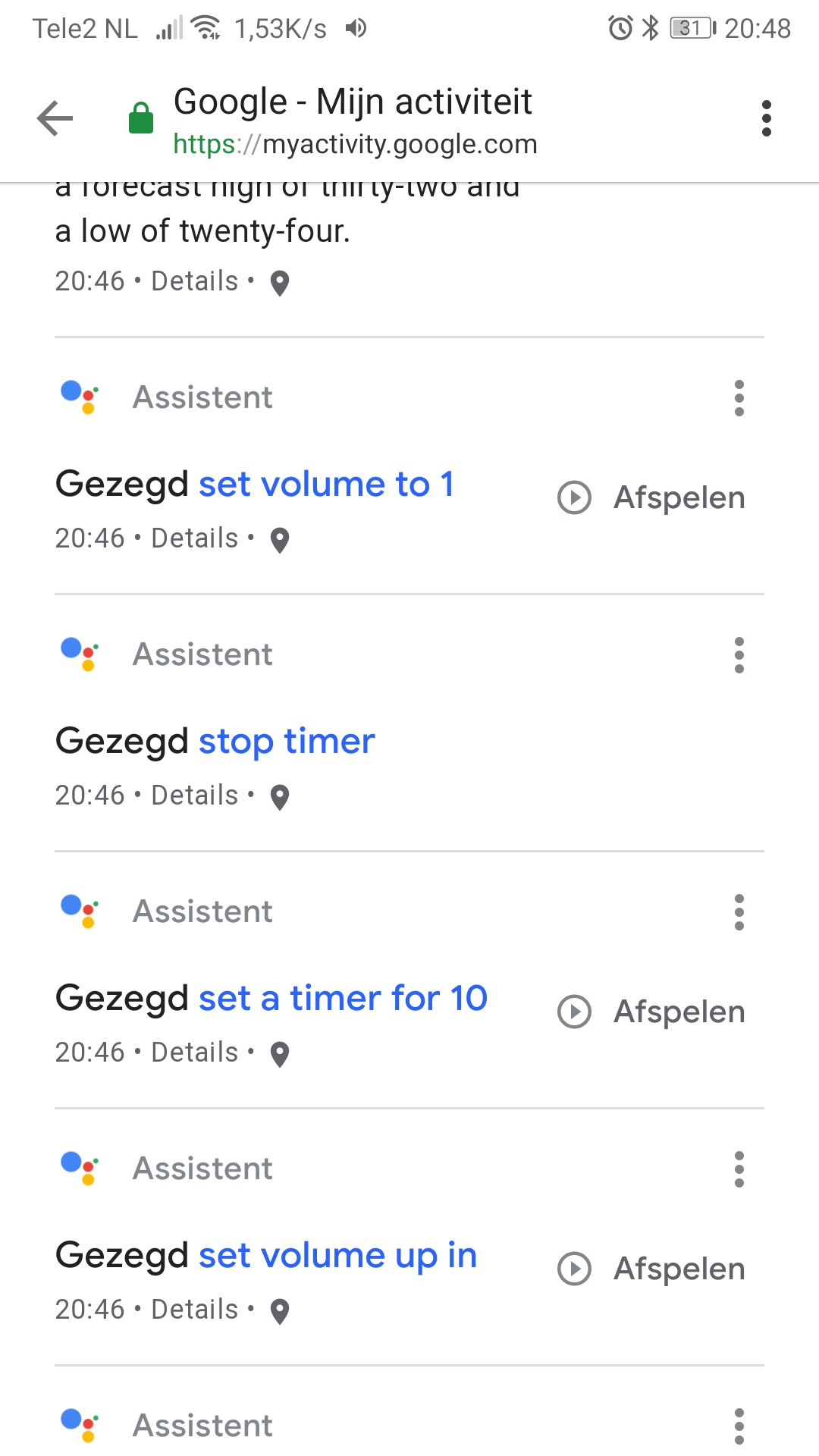This screenshot has width=819, height=1456.
Task: Open the 'set a timer for 10' query link
Action: [x=343, y=998]
